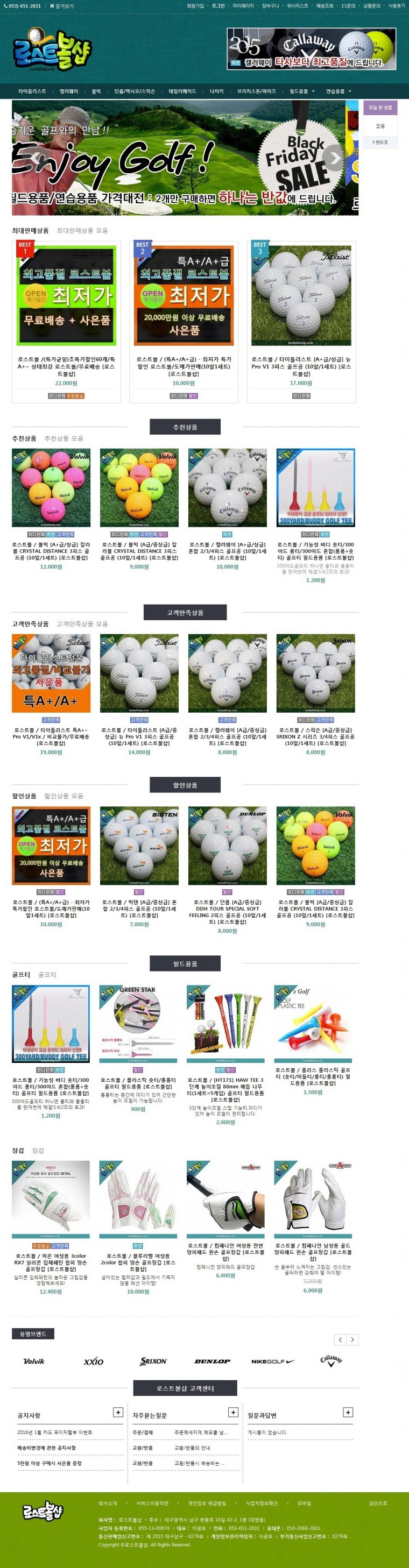Open 2016년 1월 카드 무이자할부 이벤트 notice
Image resolution: width=409 pixels, height=1568 pixels.
click(55, 1432)
